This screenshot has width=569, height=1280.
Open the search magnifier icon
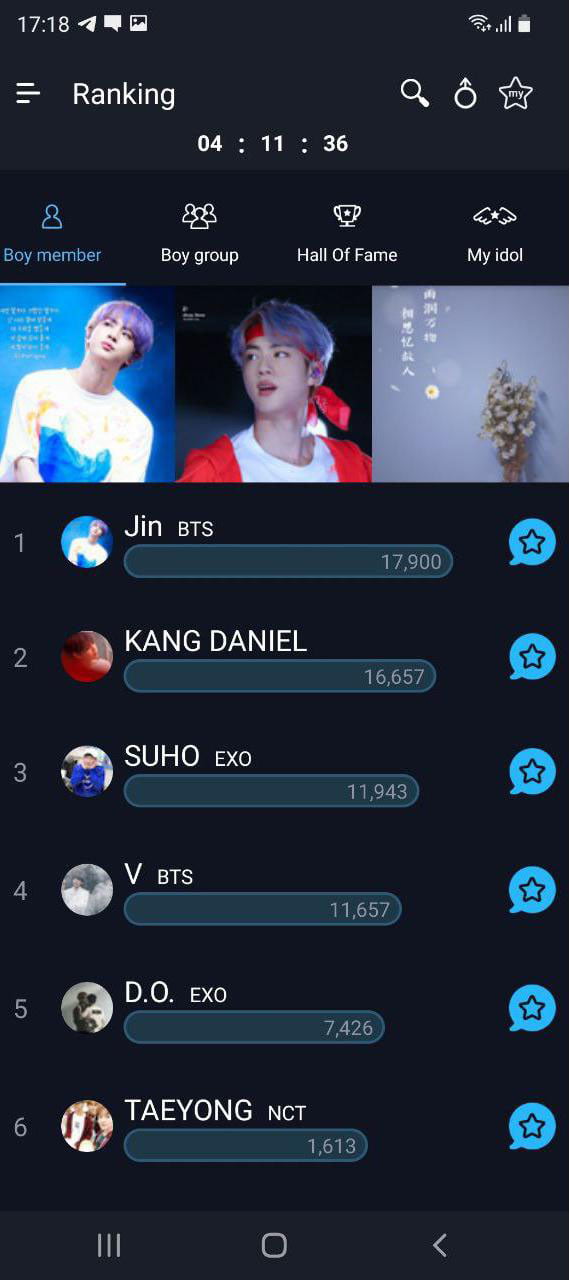[x=415, y=93]
